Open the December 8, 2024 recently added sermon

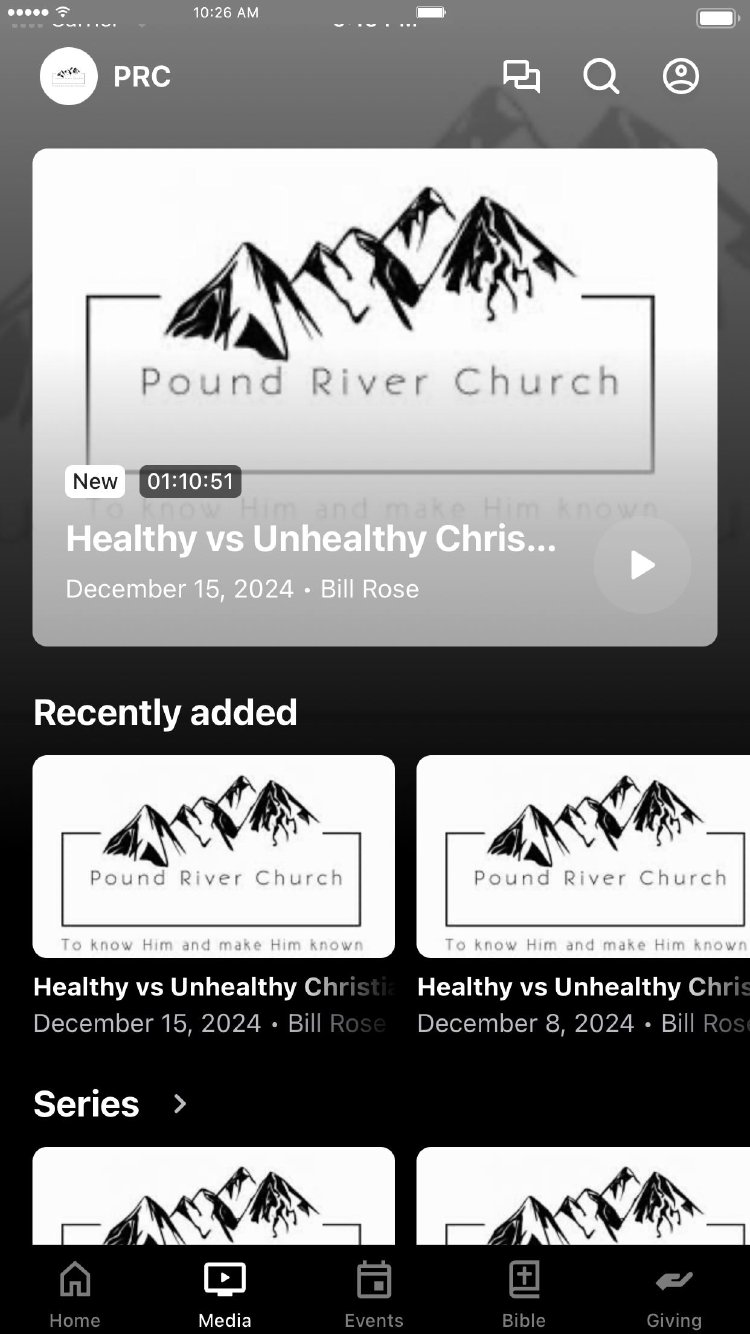[584, 857]
